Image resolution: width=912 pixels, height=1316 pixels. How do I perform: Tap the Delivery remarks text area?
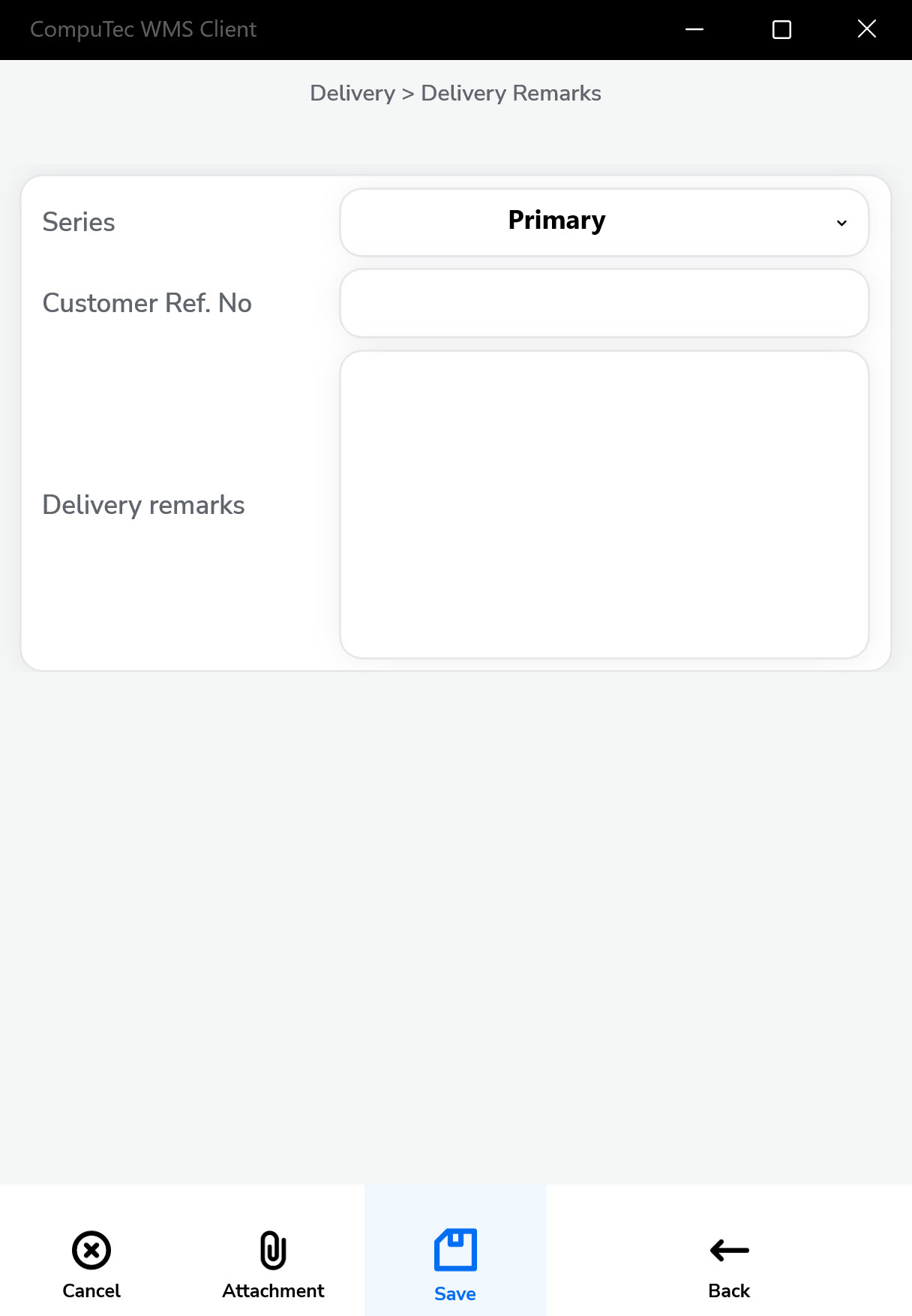pos(604,504)
